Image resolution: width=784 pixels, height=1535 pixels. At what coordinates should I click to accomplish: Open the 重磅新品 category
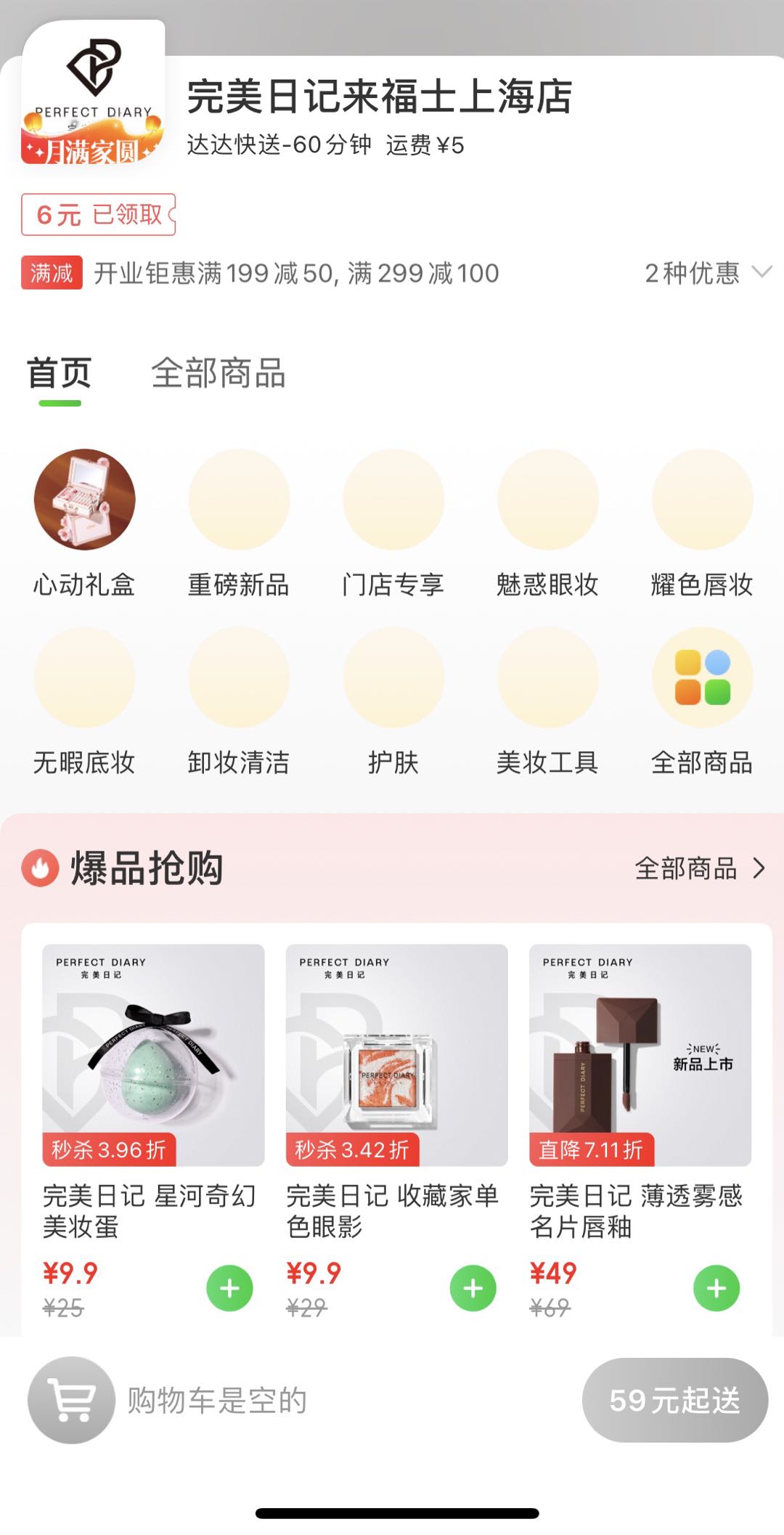click(239, 500)
